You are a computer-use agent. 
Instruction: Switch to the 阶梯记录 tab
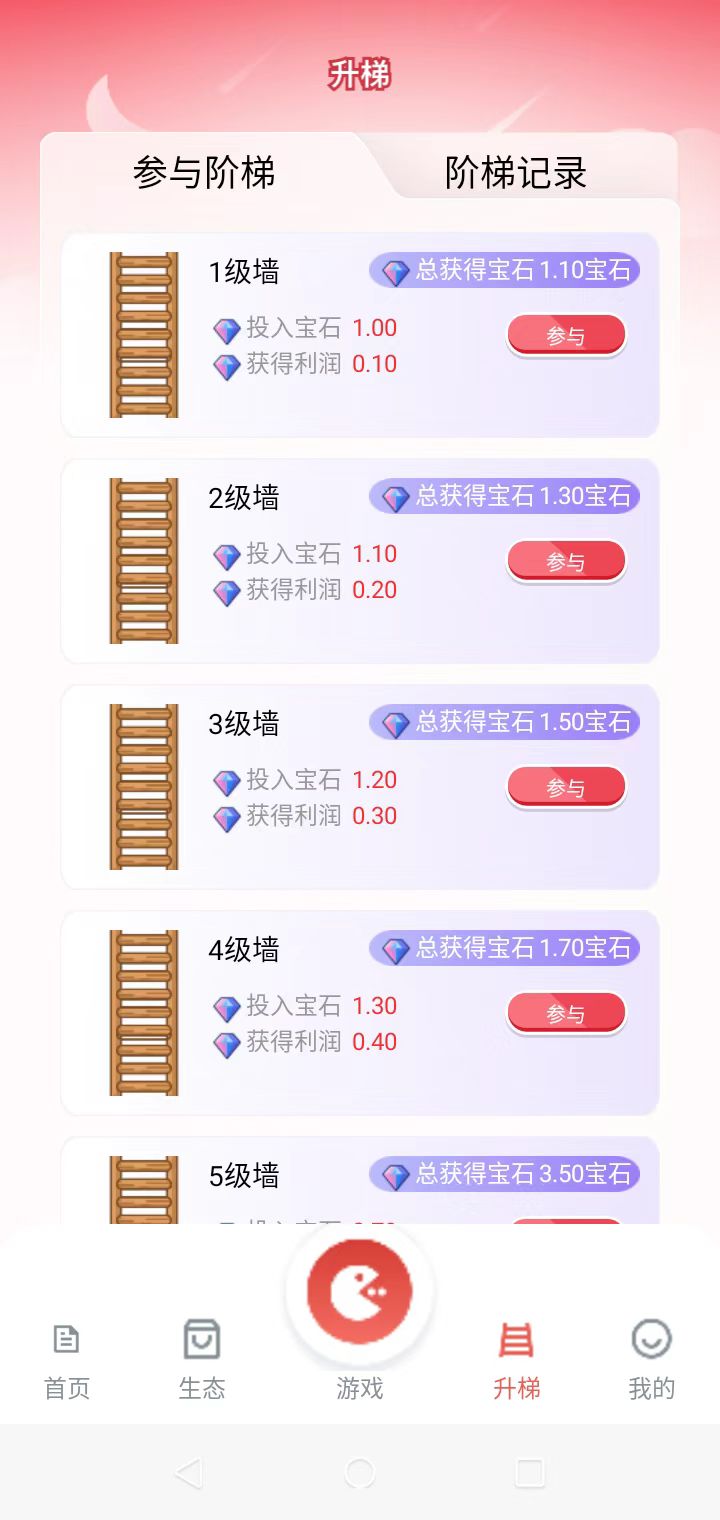(x=515, y=173)
